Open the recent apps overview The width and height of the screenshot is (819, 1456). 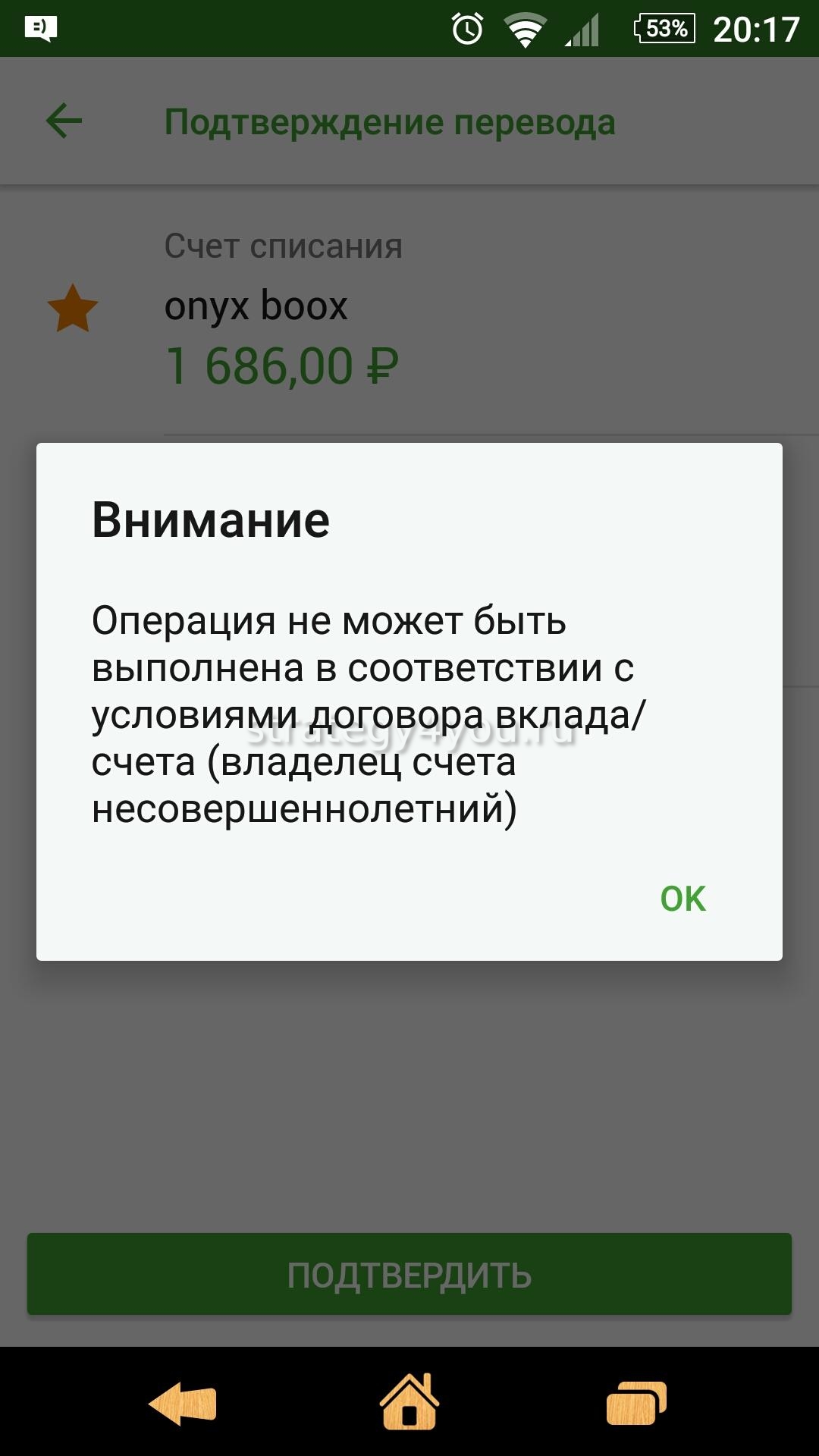tap(635, 1402)
